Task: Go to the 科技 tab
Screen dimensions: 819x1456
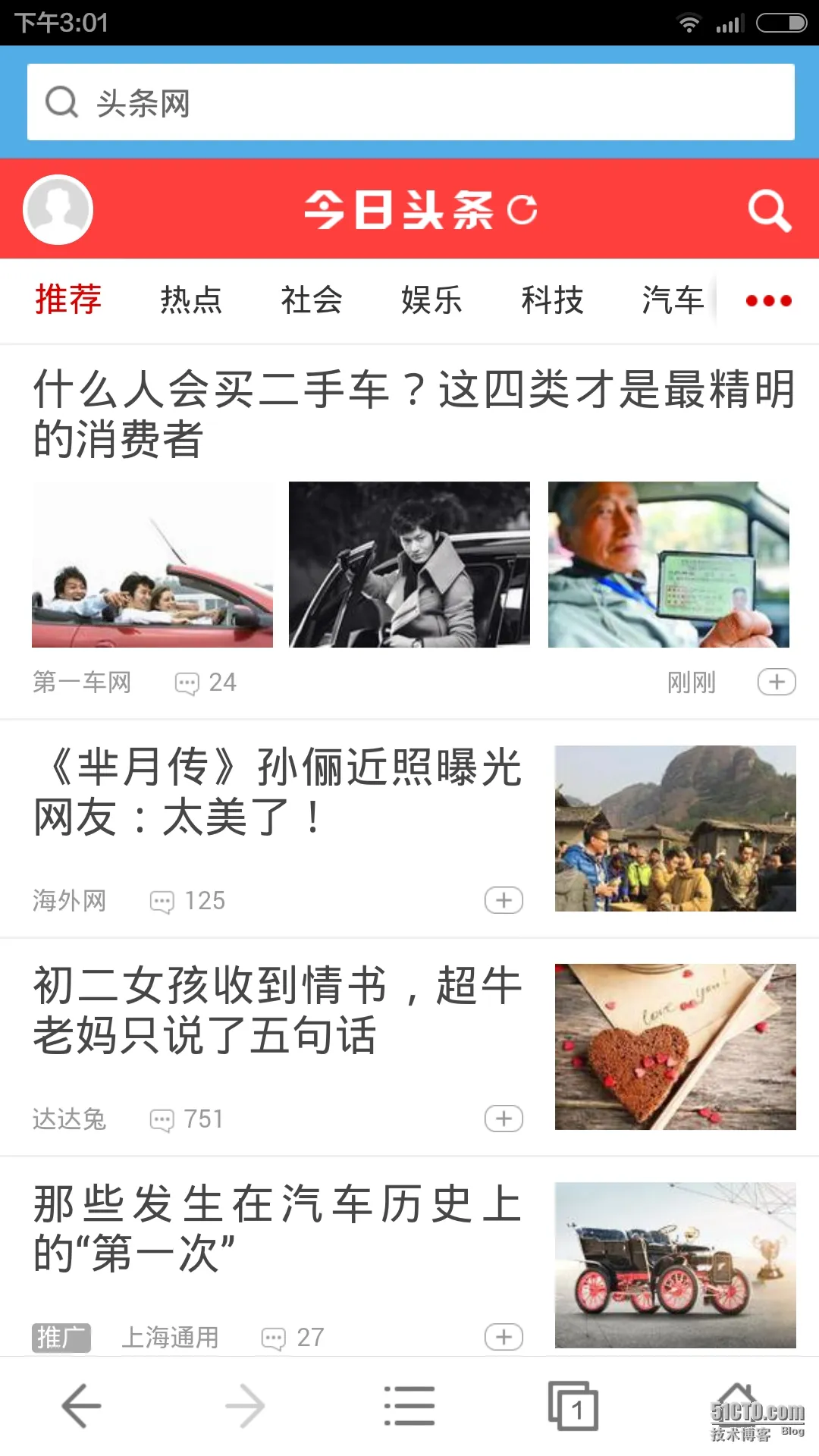Action: click(552, 300)
